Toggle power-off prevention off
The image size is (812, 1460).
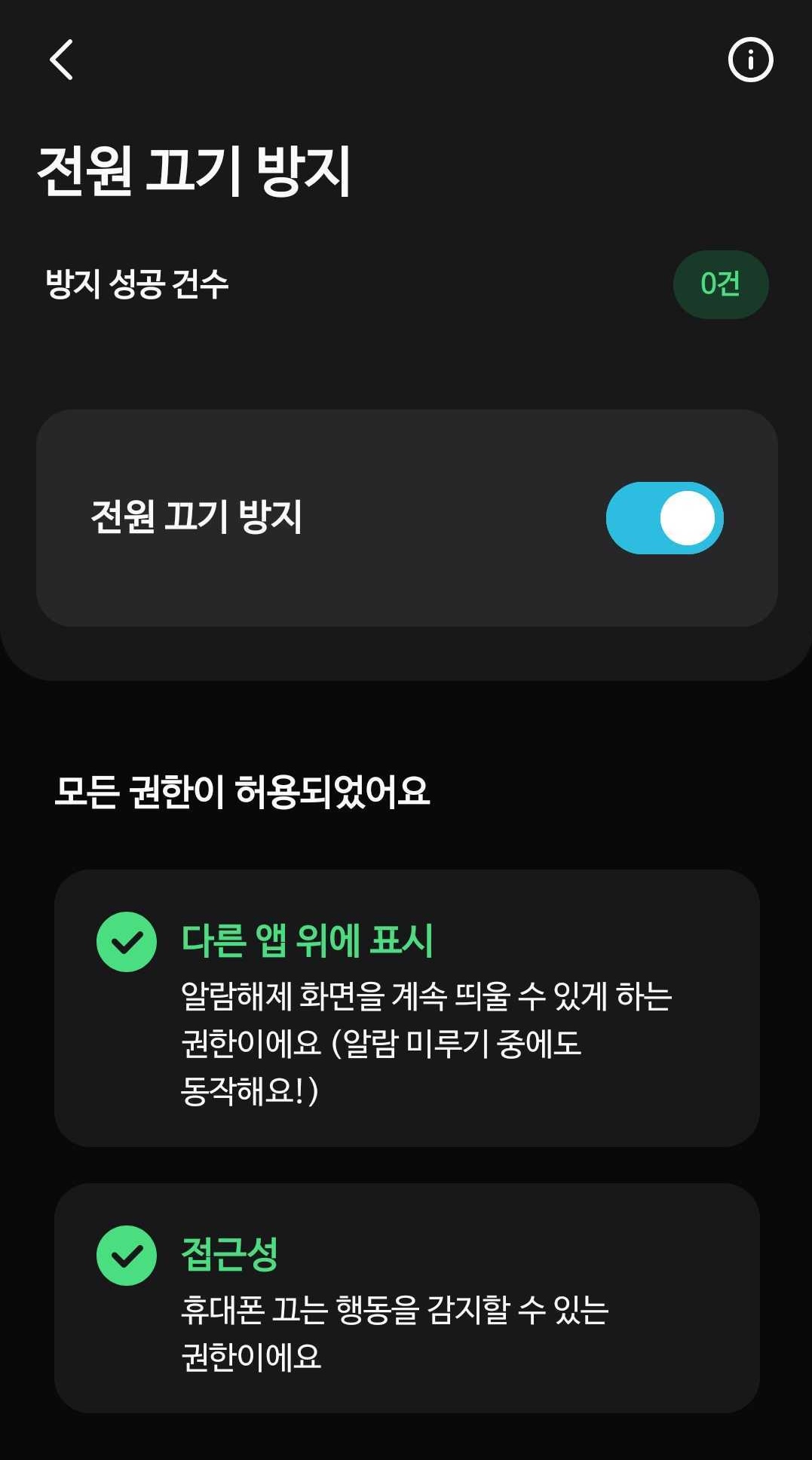coord(664,518)
